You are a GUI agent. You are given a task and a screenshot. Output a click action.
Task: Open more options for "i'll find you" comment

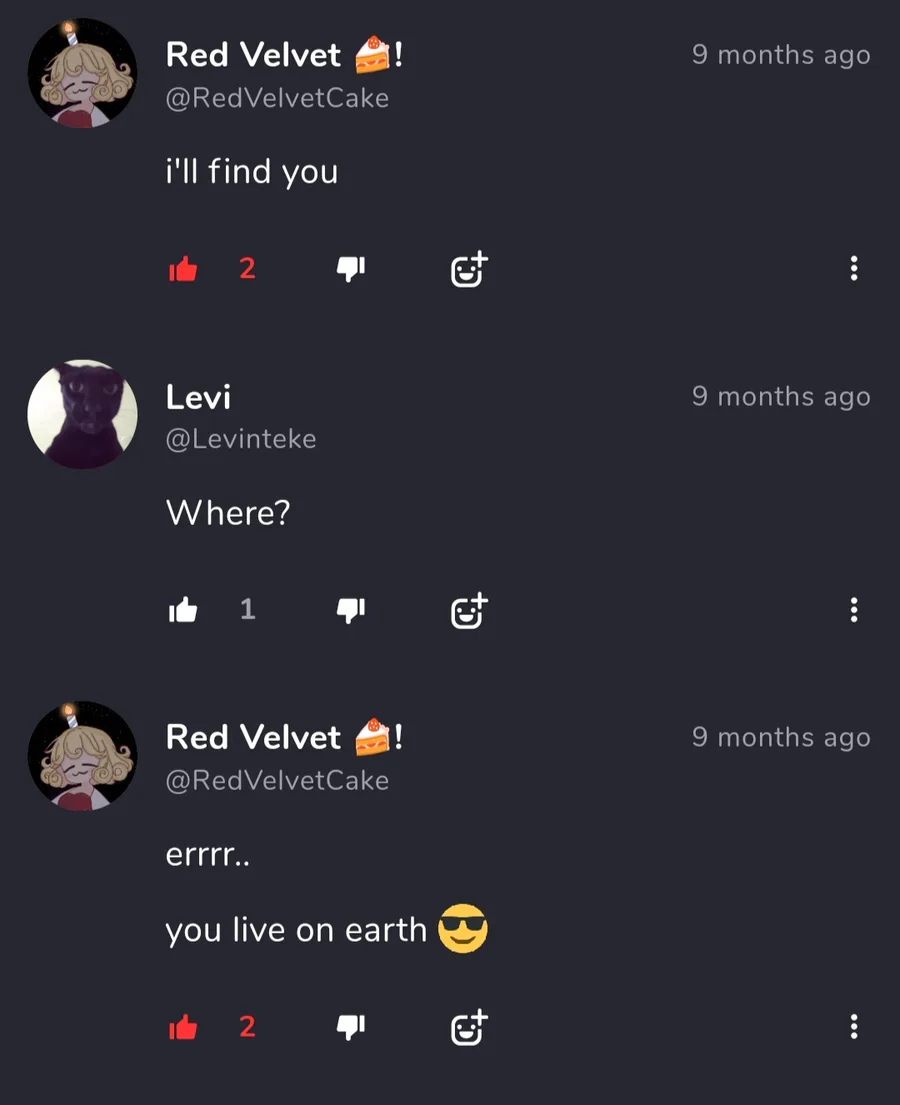tap(853, 268)
